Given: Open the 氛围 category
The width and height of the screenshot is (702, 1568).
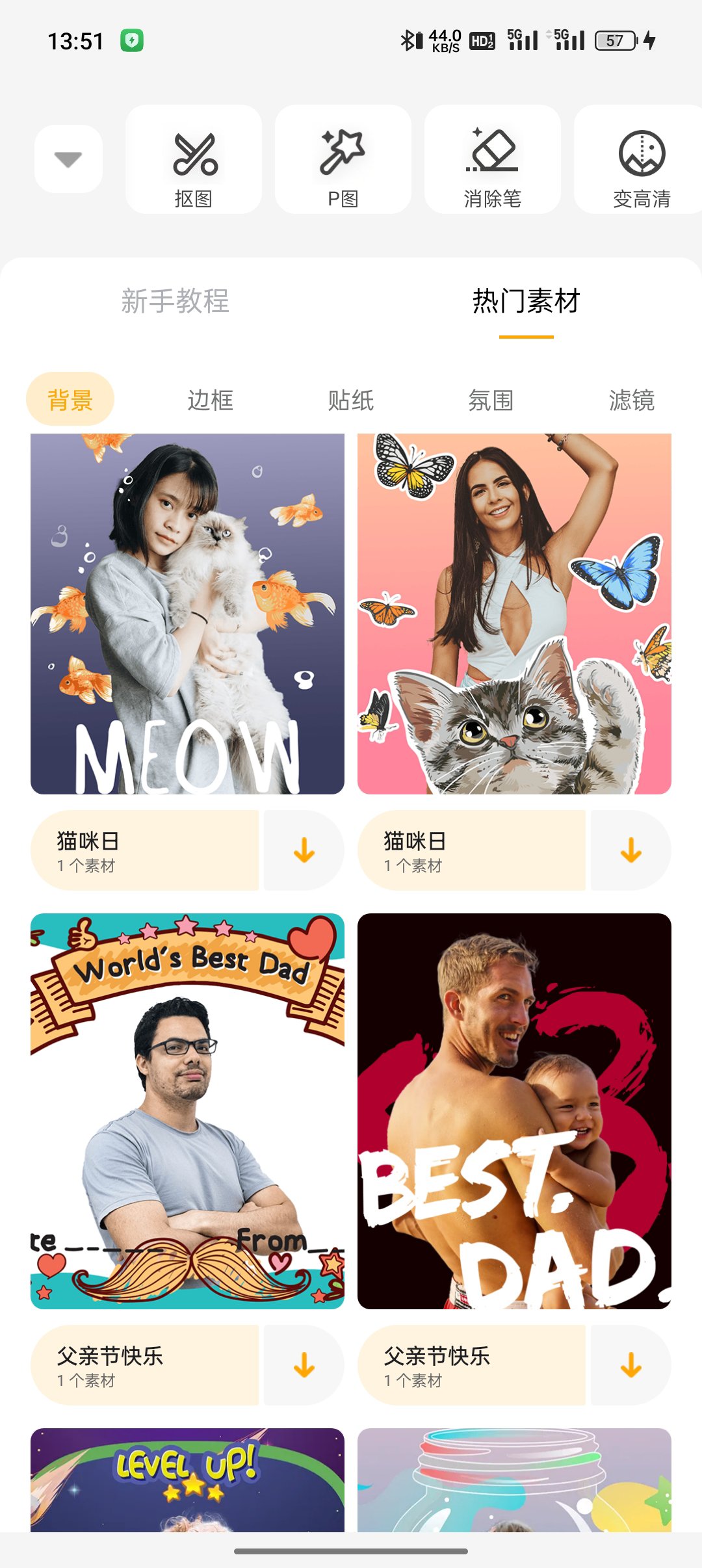Looking at the screenshot, I should pos(491,400).
